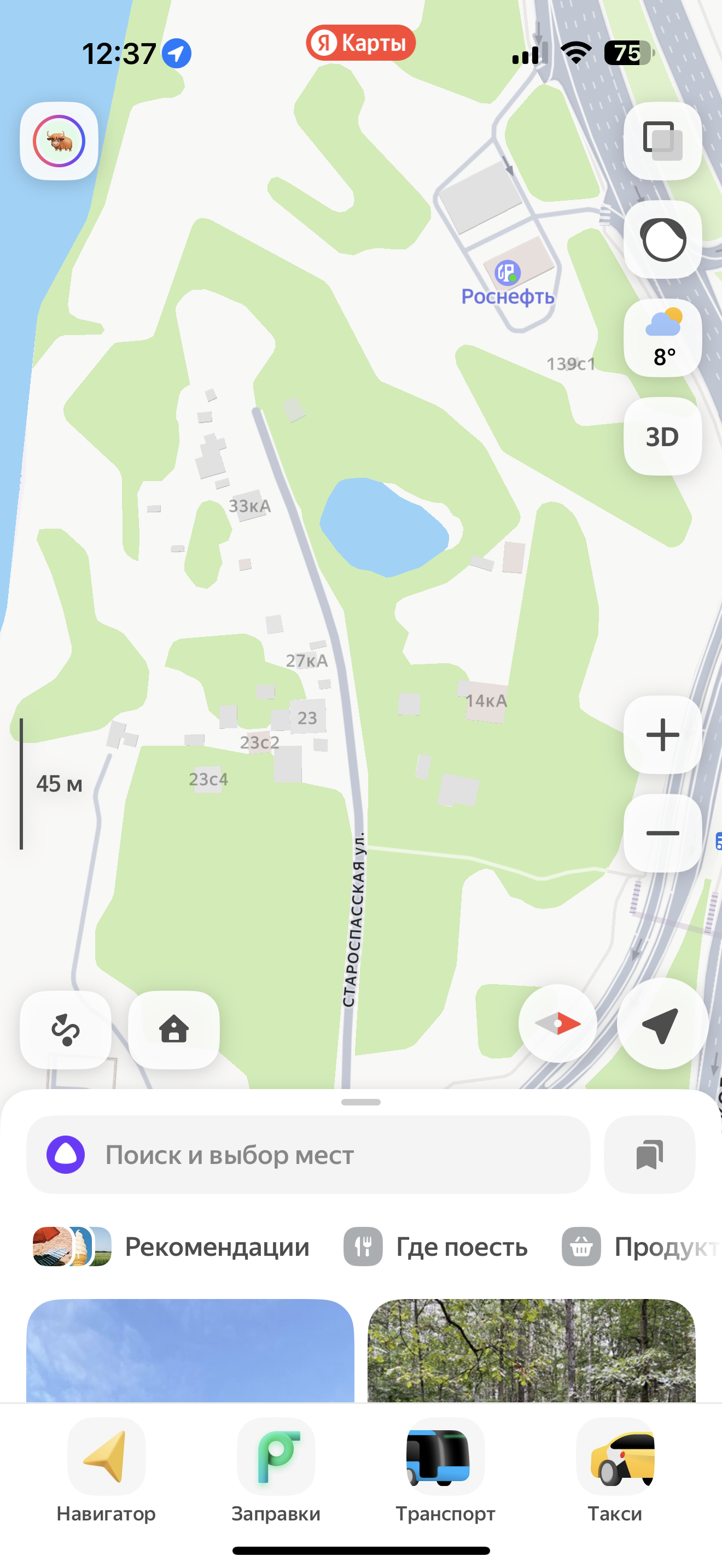Tap the search field «Поиск и выбор мест»

pyautogui.click(x=329, y=1155)
